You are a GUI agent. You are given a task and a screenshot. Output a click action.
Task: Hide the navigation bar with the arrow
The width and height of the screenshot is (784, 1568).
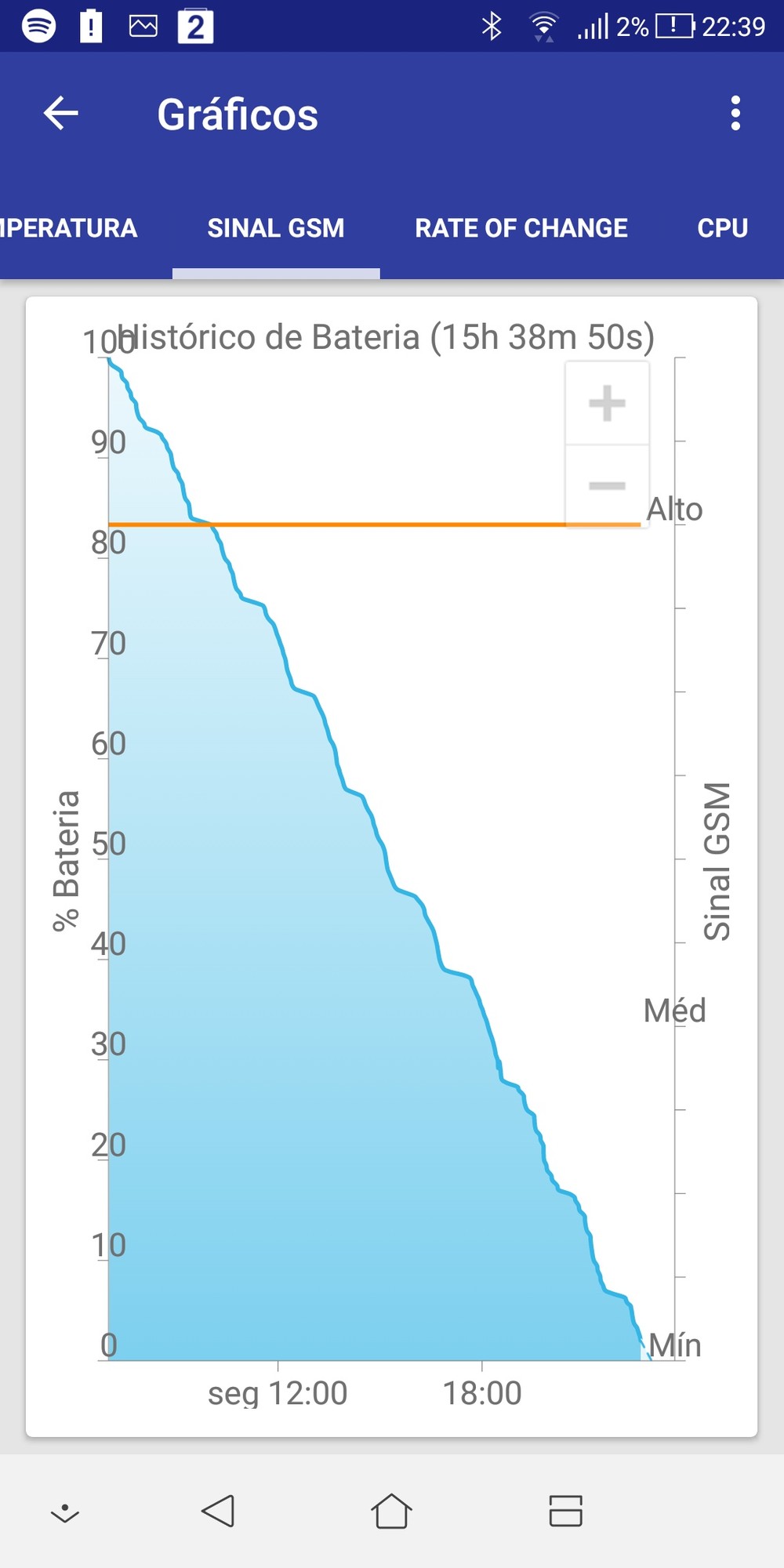pyautogui.click(x=65, y=1512)
